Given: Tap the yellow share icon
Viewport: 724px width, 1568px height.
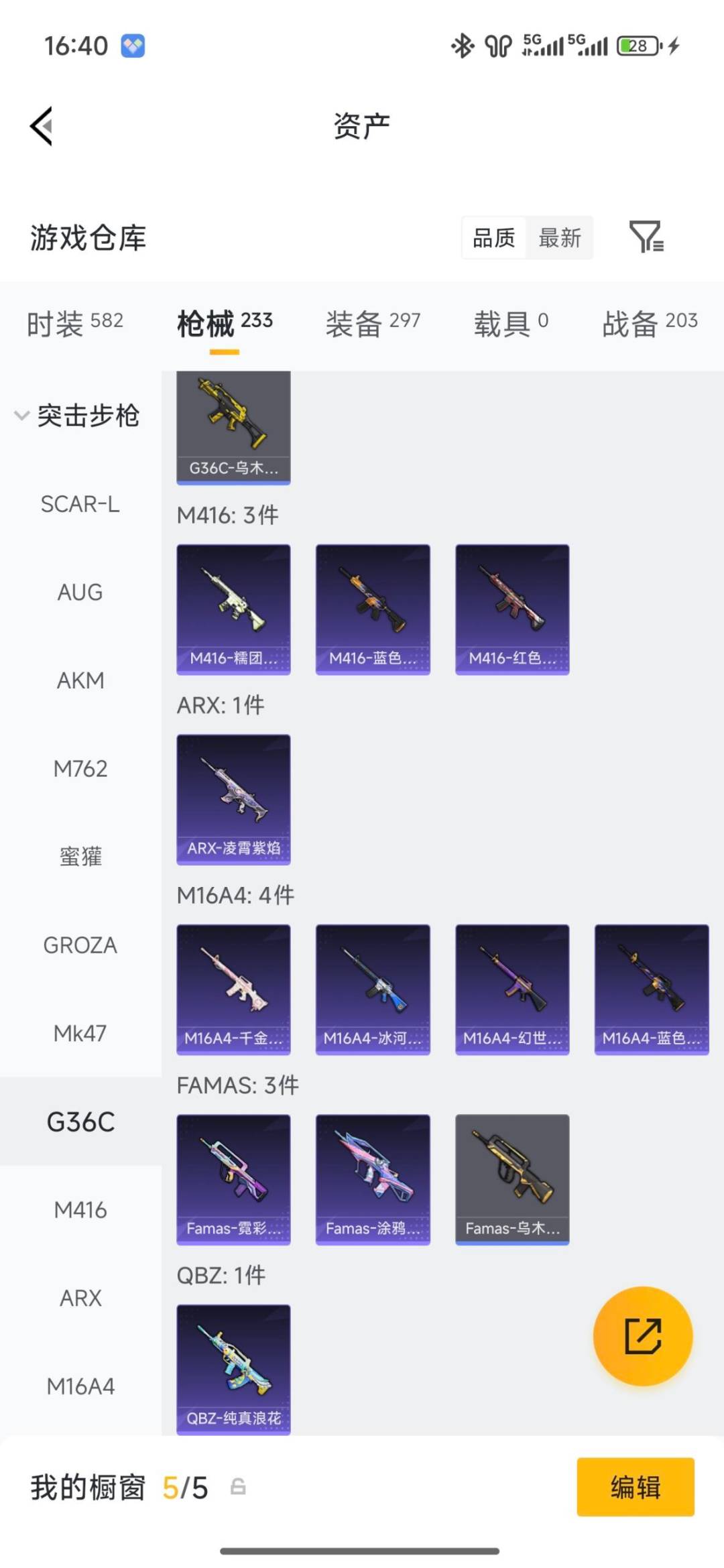Looking at the screenshot, I should click(645, 1336).
